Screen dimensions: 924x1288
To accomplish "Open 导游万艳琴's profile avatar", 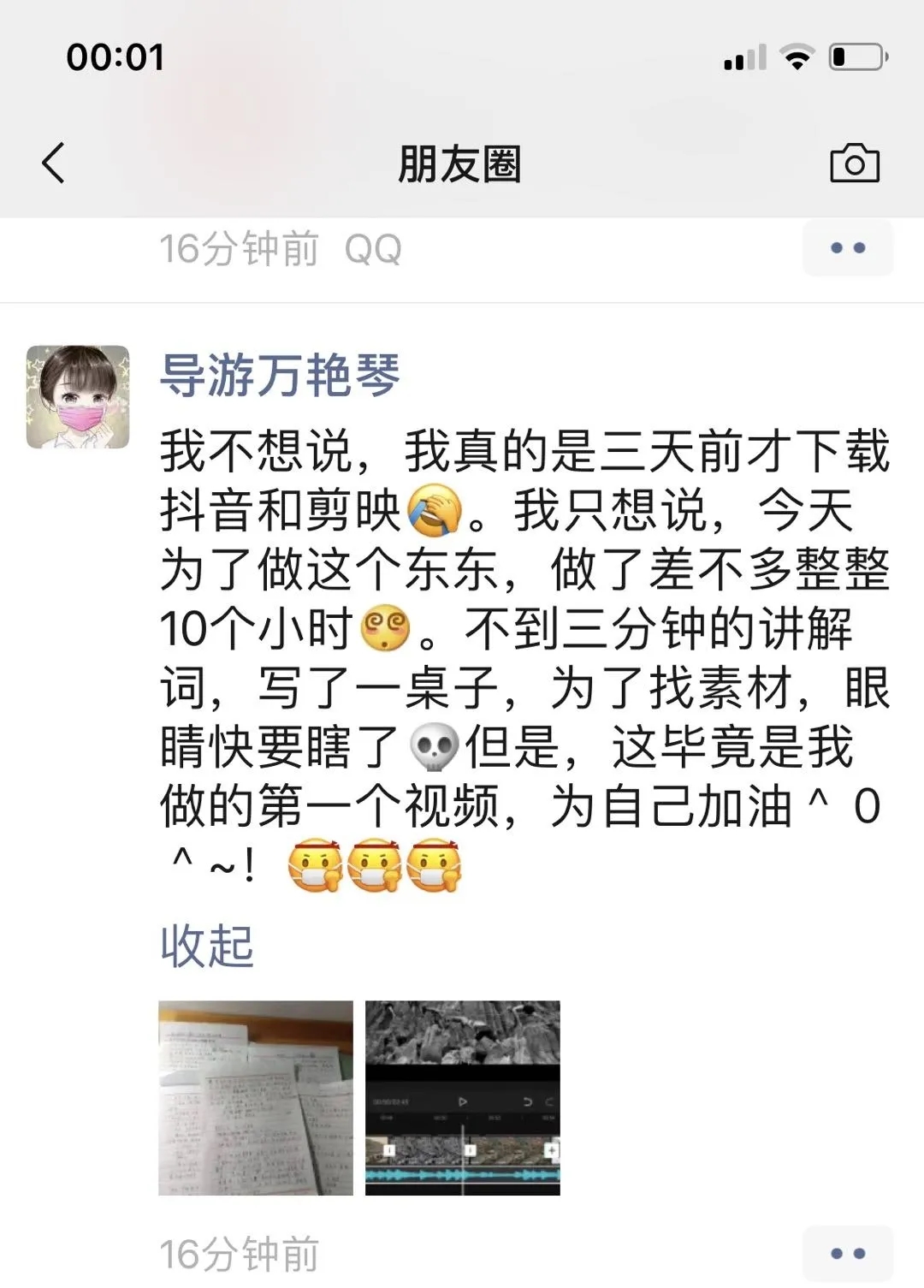I will [x=78, y=397].
